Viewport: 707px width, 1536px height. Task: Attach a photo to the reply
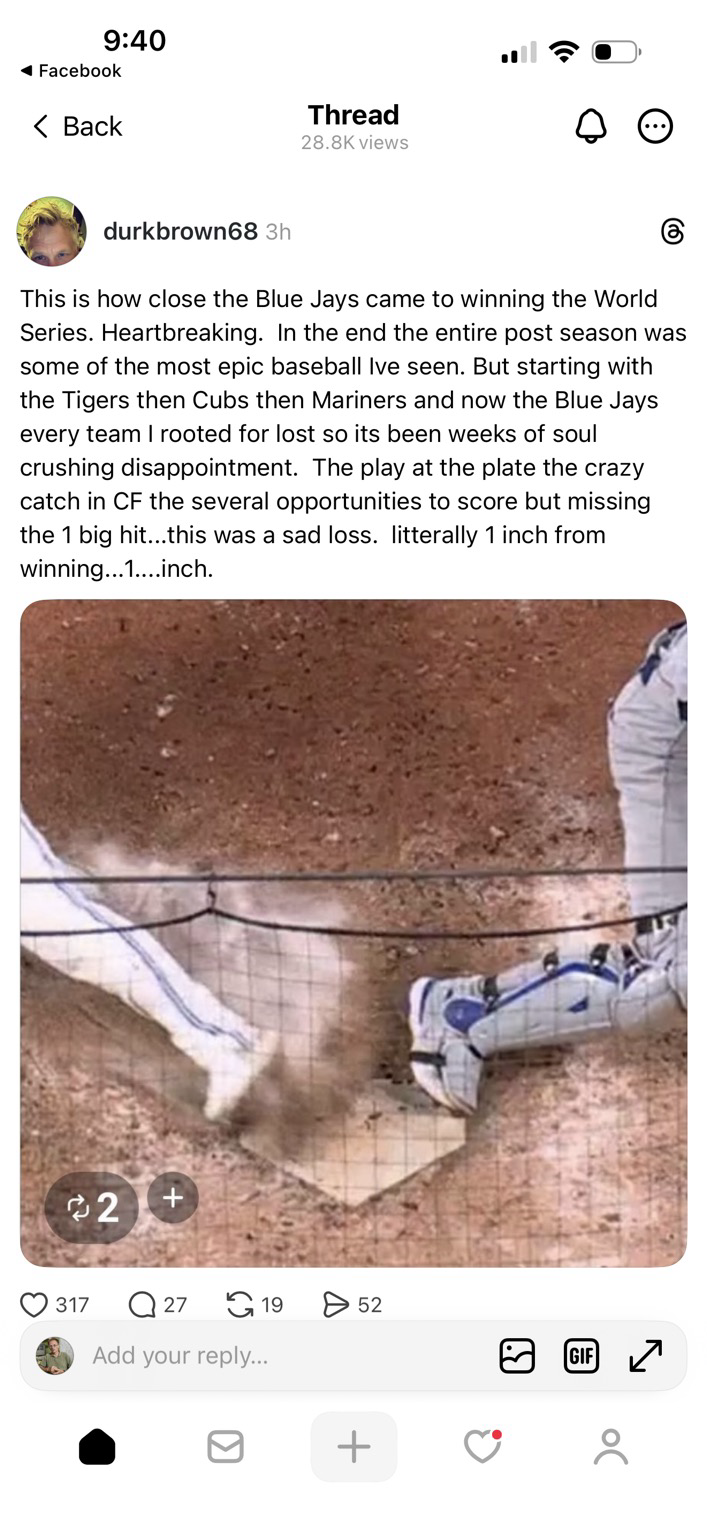(x=517, y=1356)
